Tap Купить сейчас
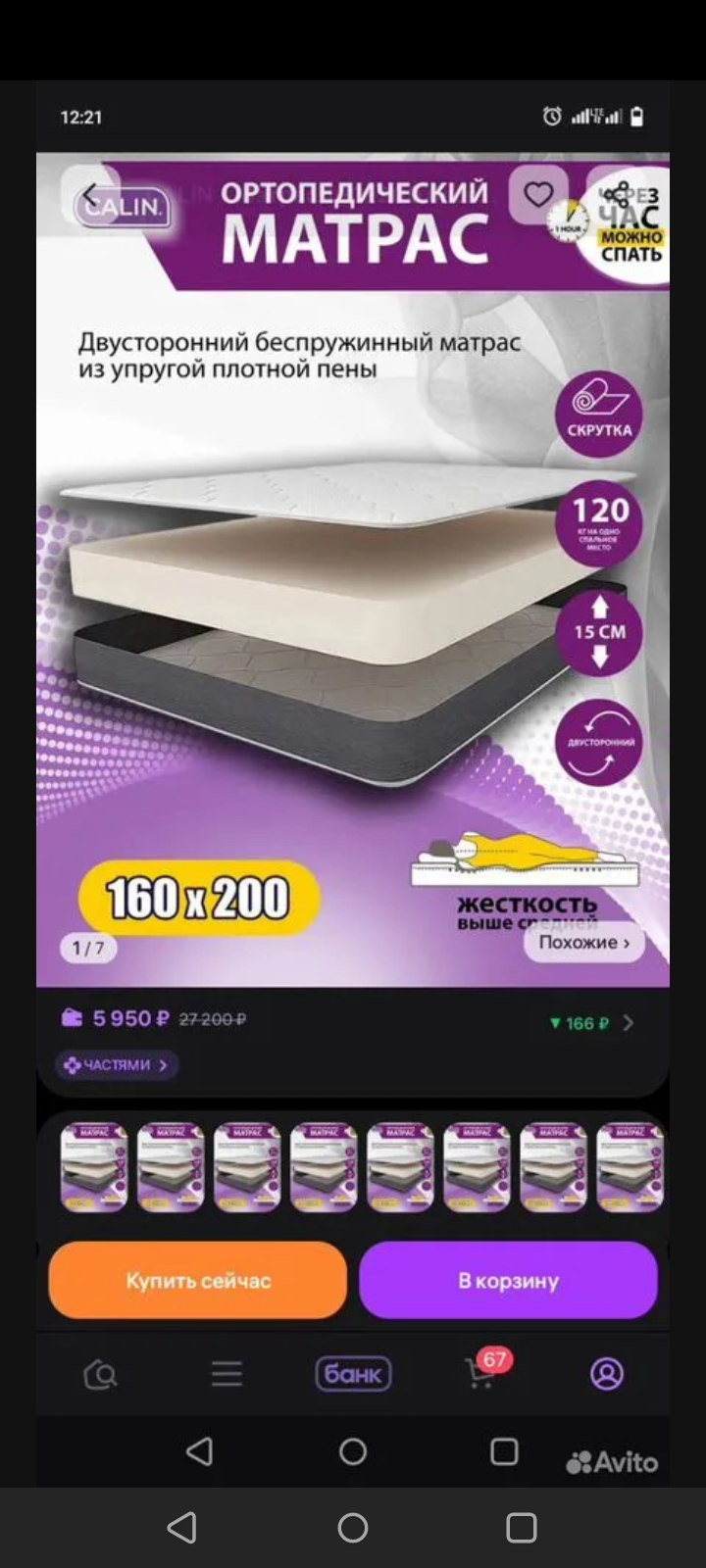706x1568 pixels. [x=198, y=1281]
